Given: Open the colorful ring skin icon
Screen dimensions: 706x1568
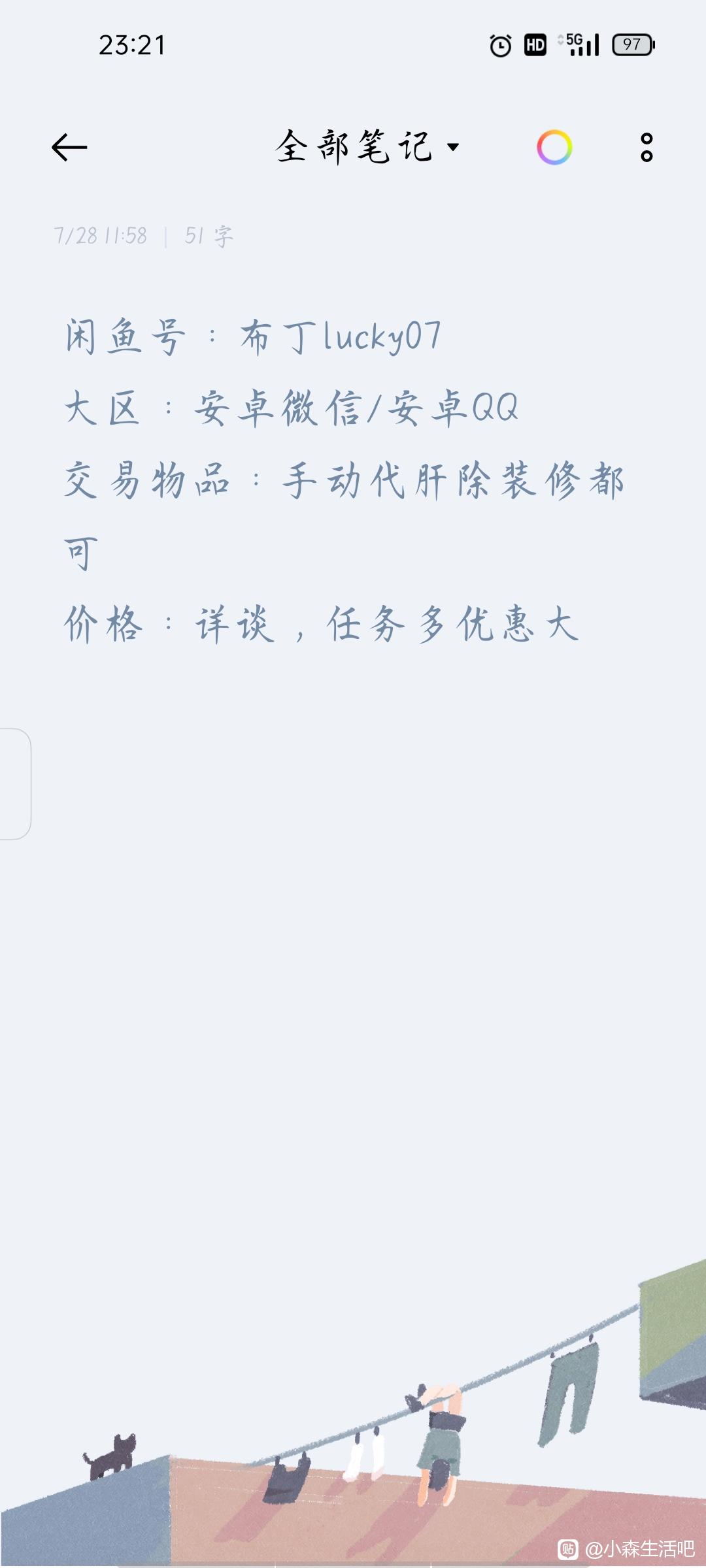Looking at the screenshot, I should pyautogui.click(x=554, y=147).
